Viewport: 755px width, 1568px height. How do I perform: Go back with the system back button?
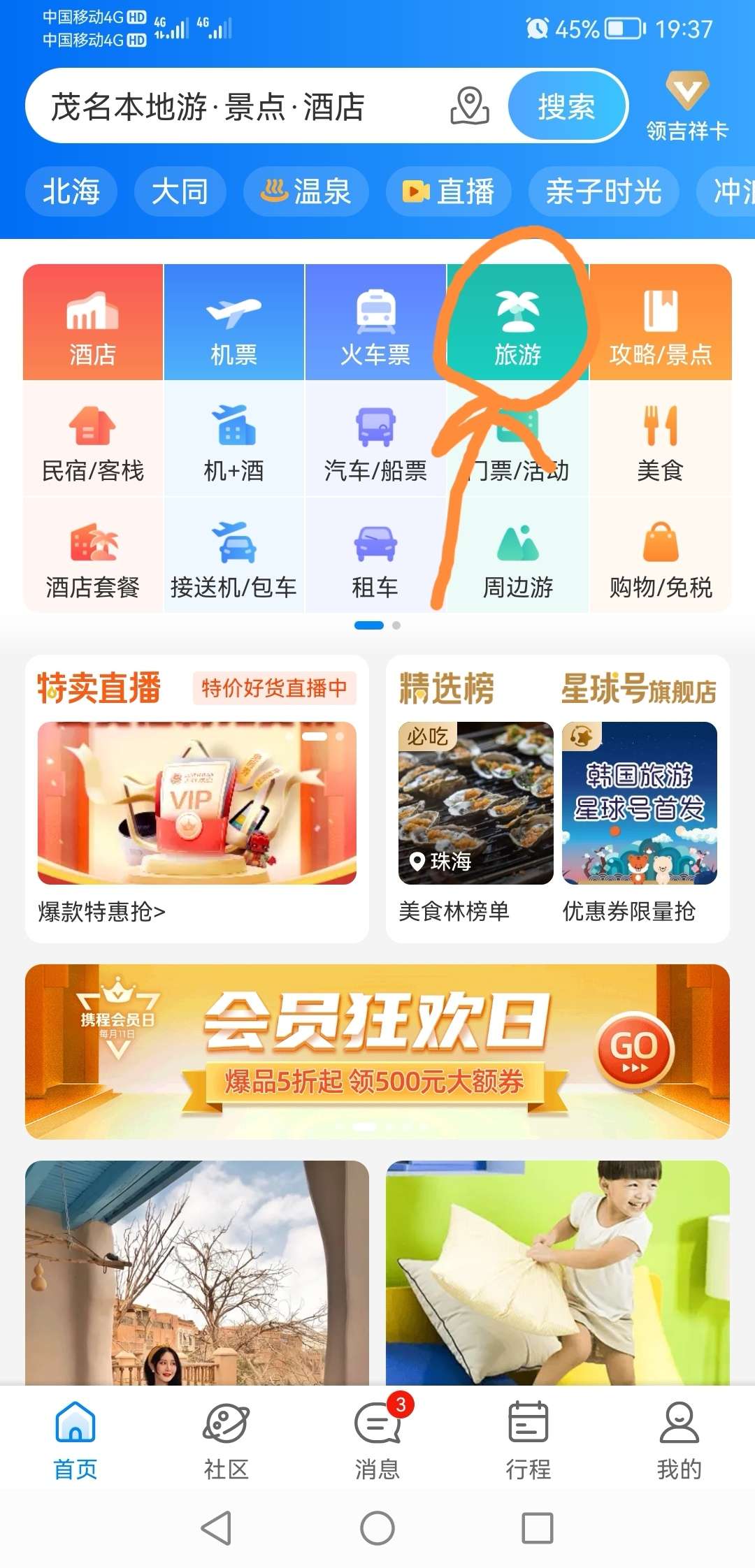tap(216, 1528)
